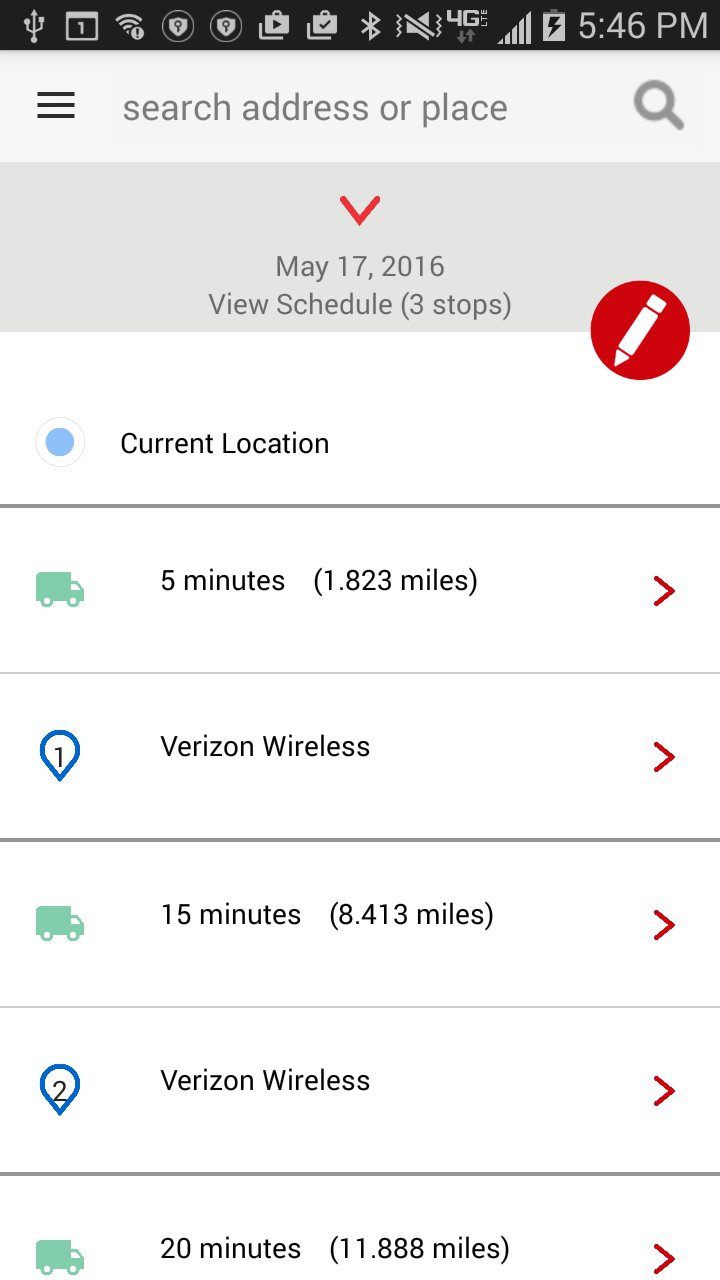
Task: Tap the truck icon on the 20 minute segment
Action: pos(59,1251)
